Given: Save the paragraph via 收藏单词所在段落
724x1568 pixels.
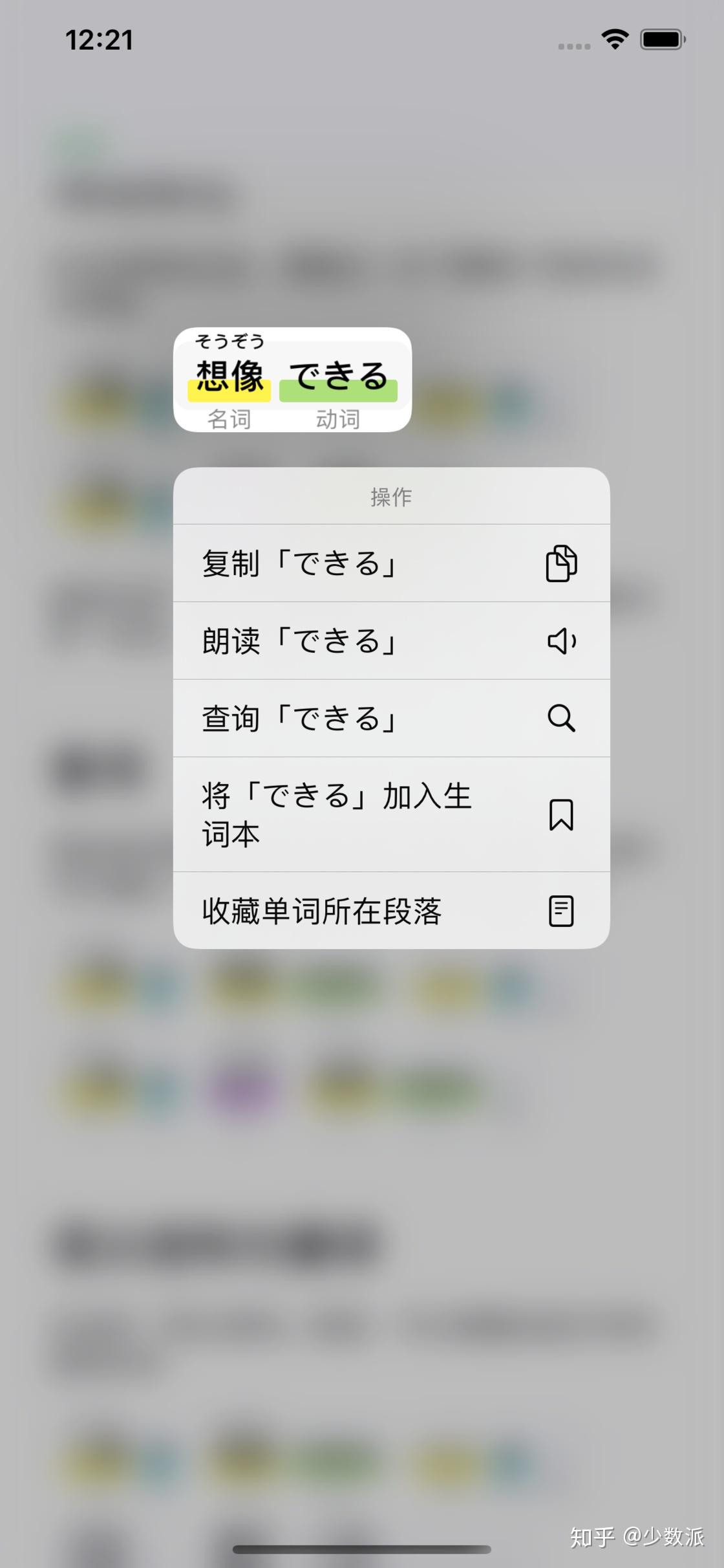Looking at the screenshot, I should click(x=390, y=911).
